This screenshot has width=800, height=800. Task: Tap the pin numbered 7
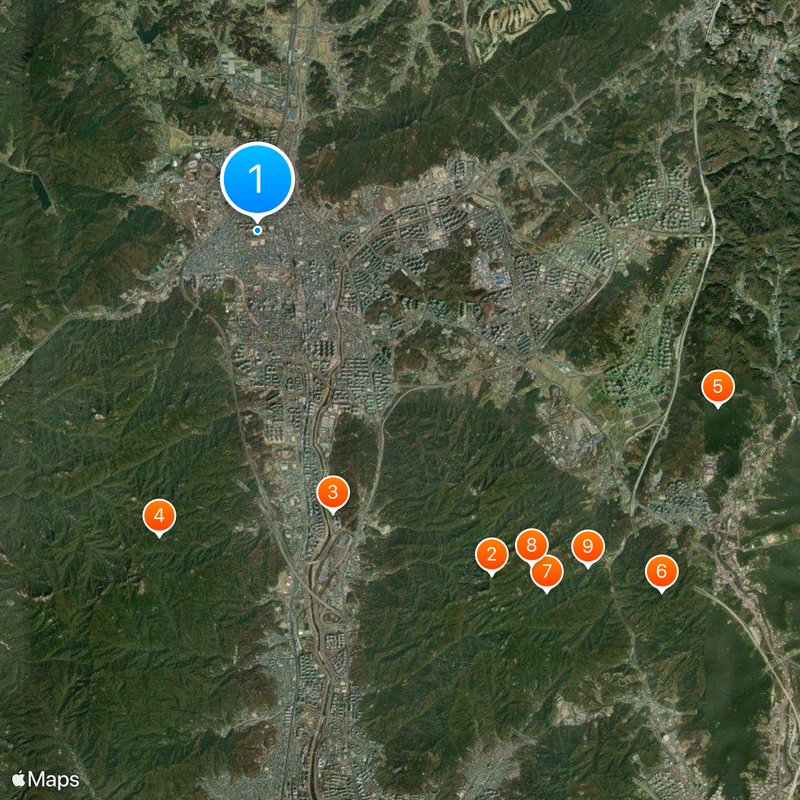(x=546, y=572)
